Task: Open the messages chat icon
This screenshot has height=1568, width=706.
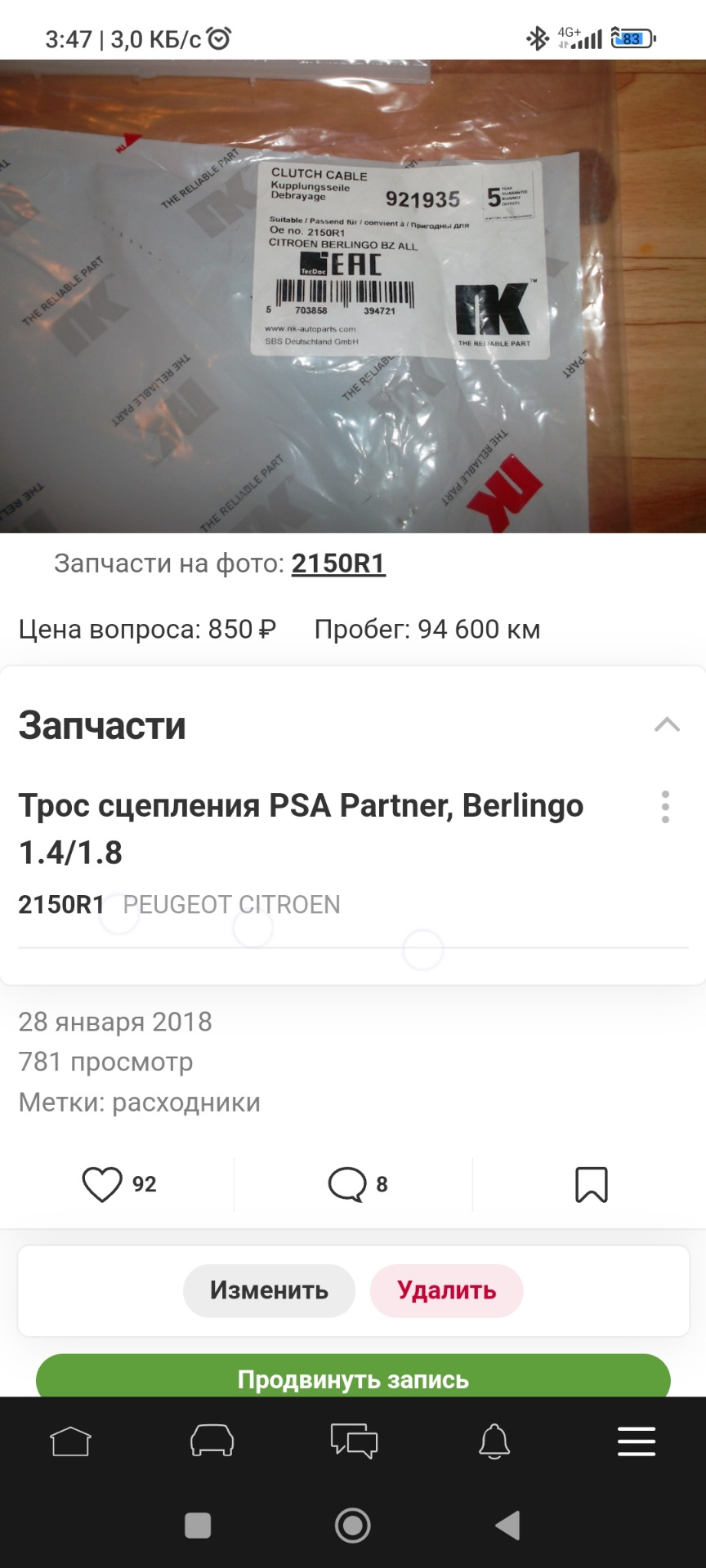Action: pyautogui.click(x=352, y=1441)
